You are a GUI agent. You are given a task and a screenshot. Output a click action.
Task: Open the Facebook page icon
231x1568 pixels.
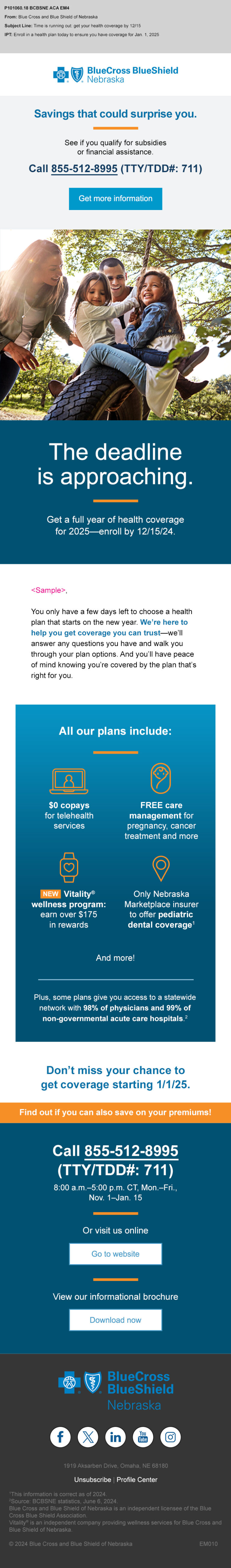click(x=60, y=1437)
